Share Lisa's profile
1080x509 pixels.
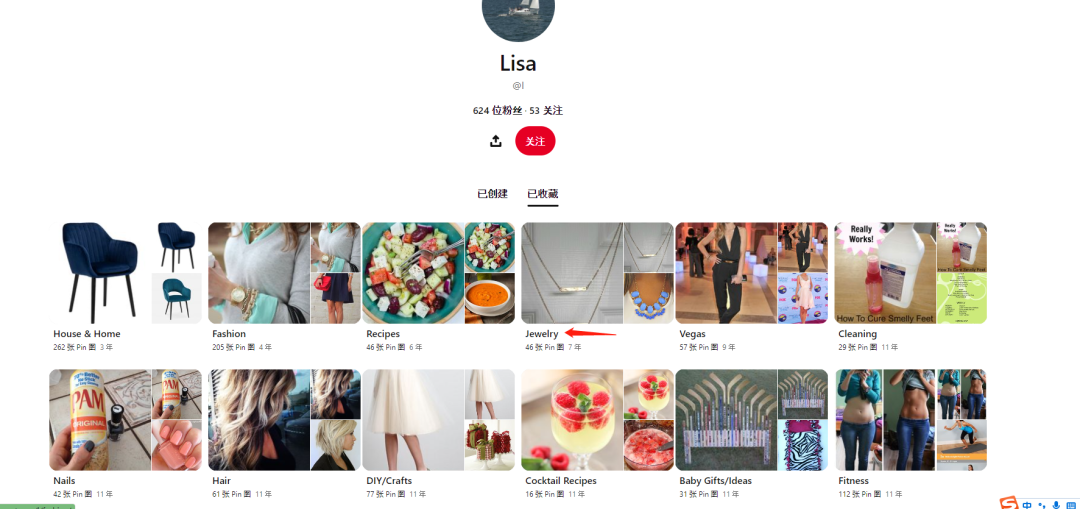(496, 141)
